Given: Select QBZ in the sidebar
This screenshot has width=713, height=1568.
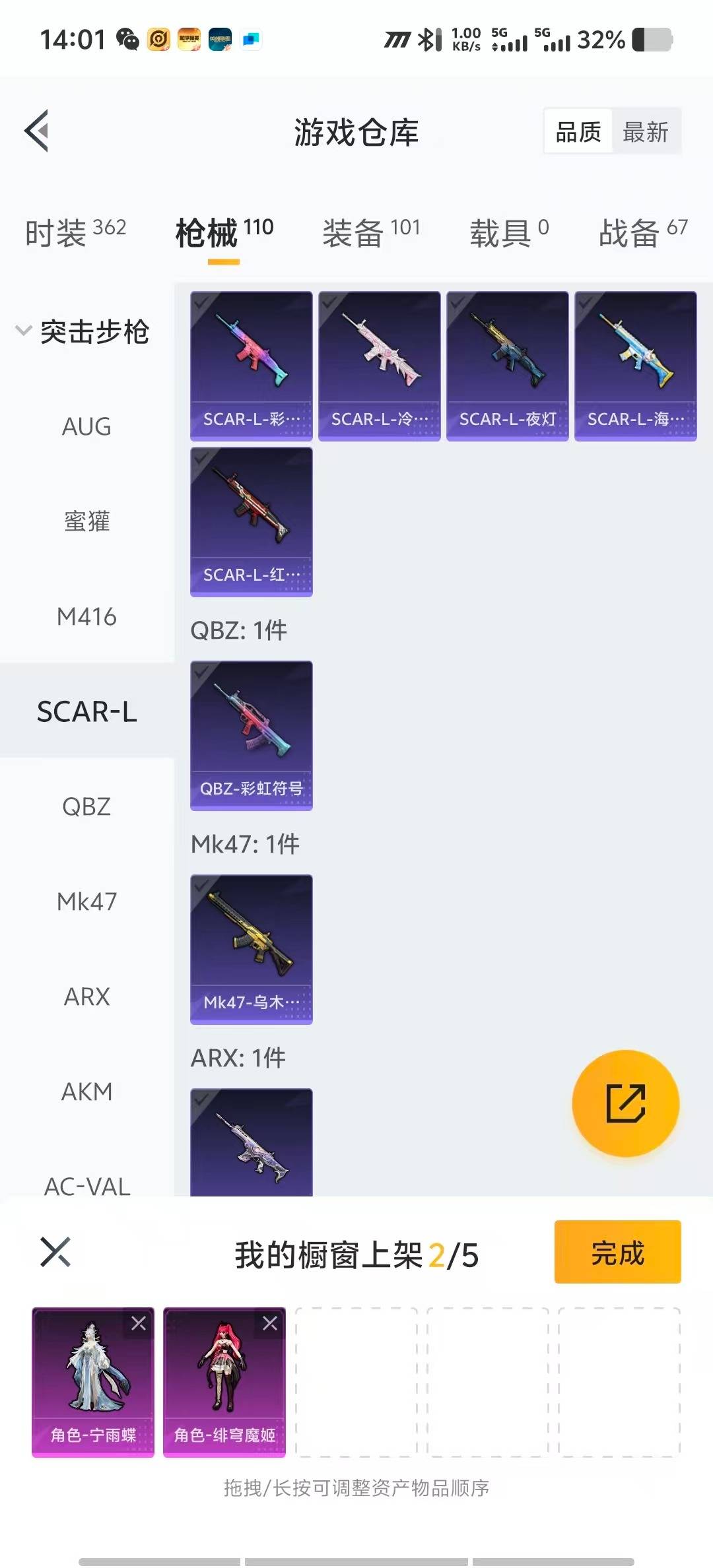Looking at the screenshot, I should point(86,806).
